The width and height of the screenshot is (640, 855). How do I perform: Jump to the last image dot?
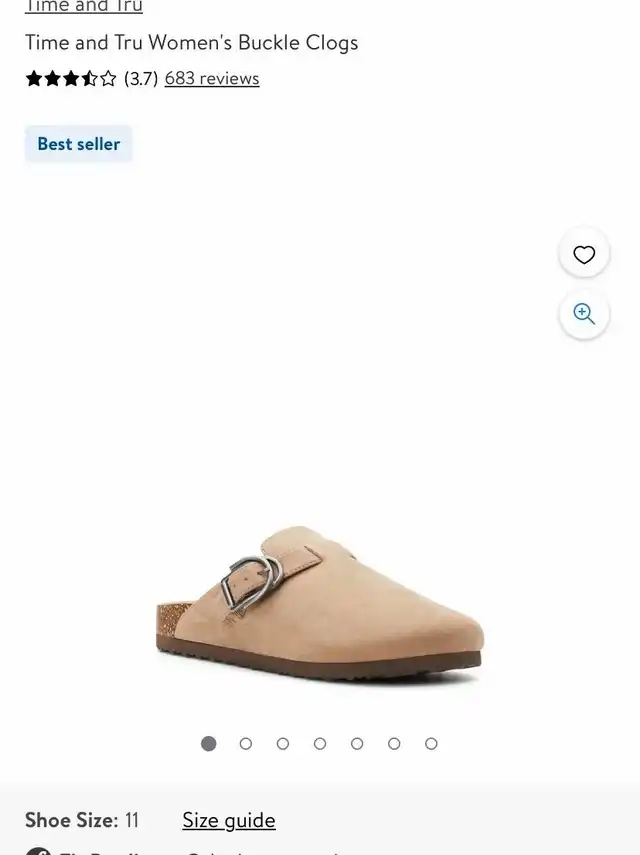[431, 743]
